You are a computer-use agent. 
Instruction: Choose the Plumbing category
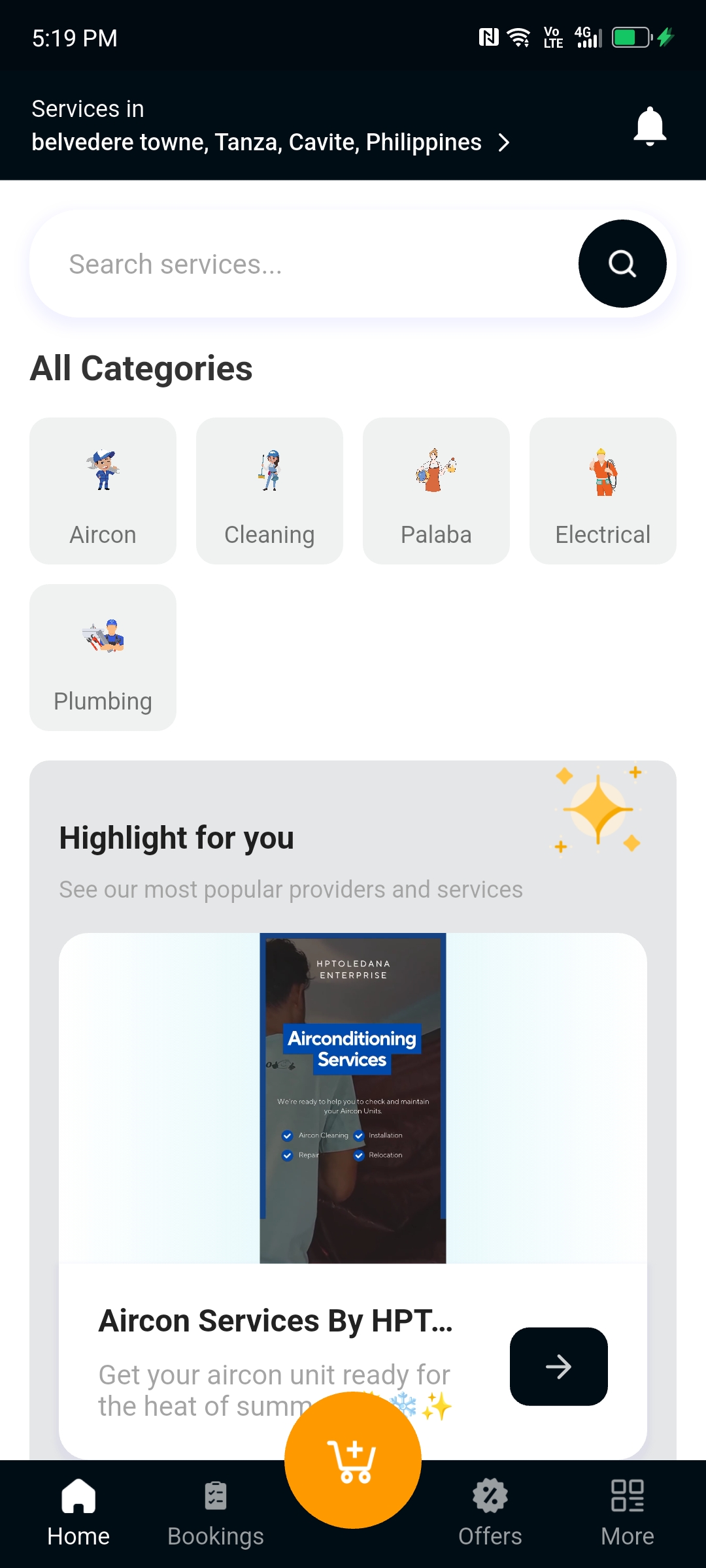pos(103,657)
